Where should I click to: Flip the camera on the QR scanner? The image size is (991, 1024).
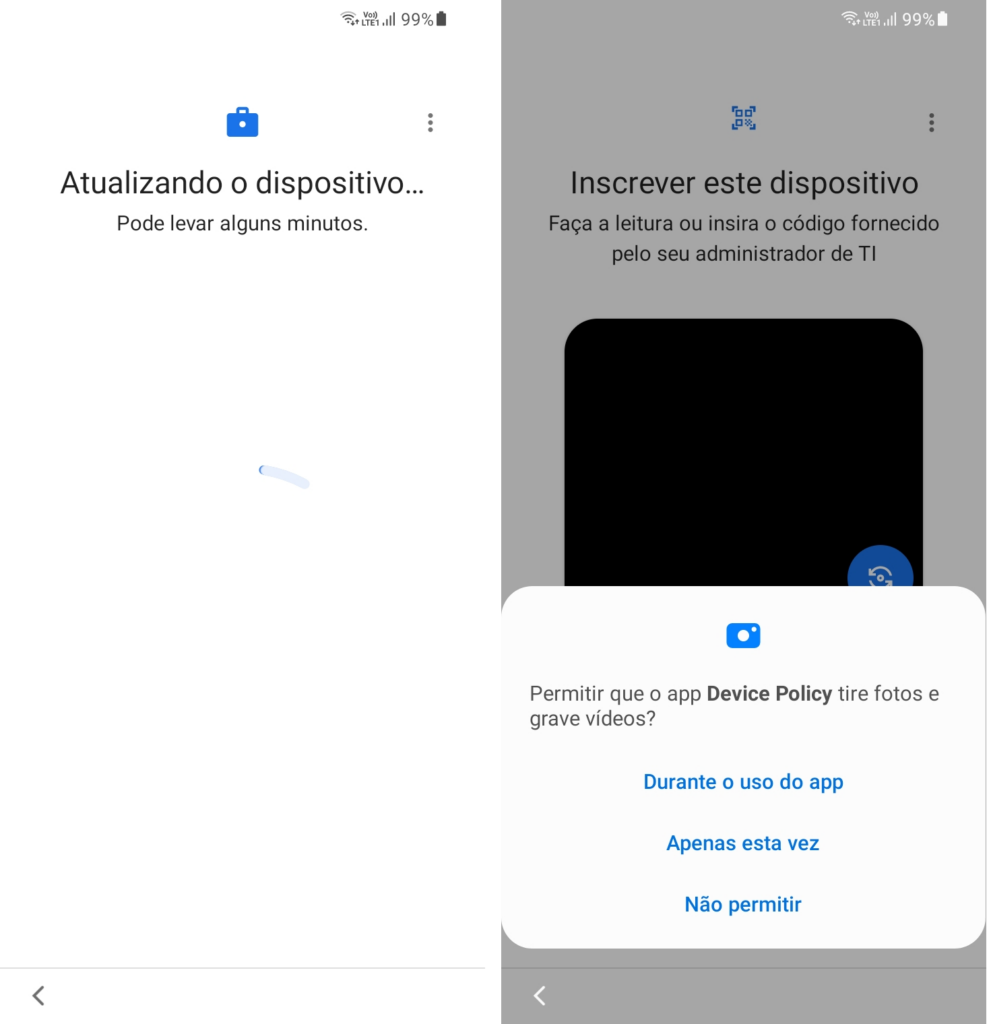click(880, 571)
